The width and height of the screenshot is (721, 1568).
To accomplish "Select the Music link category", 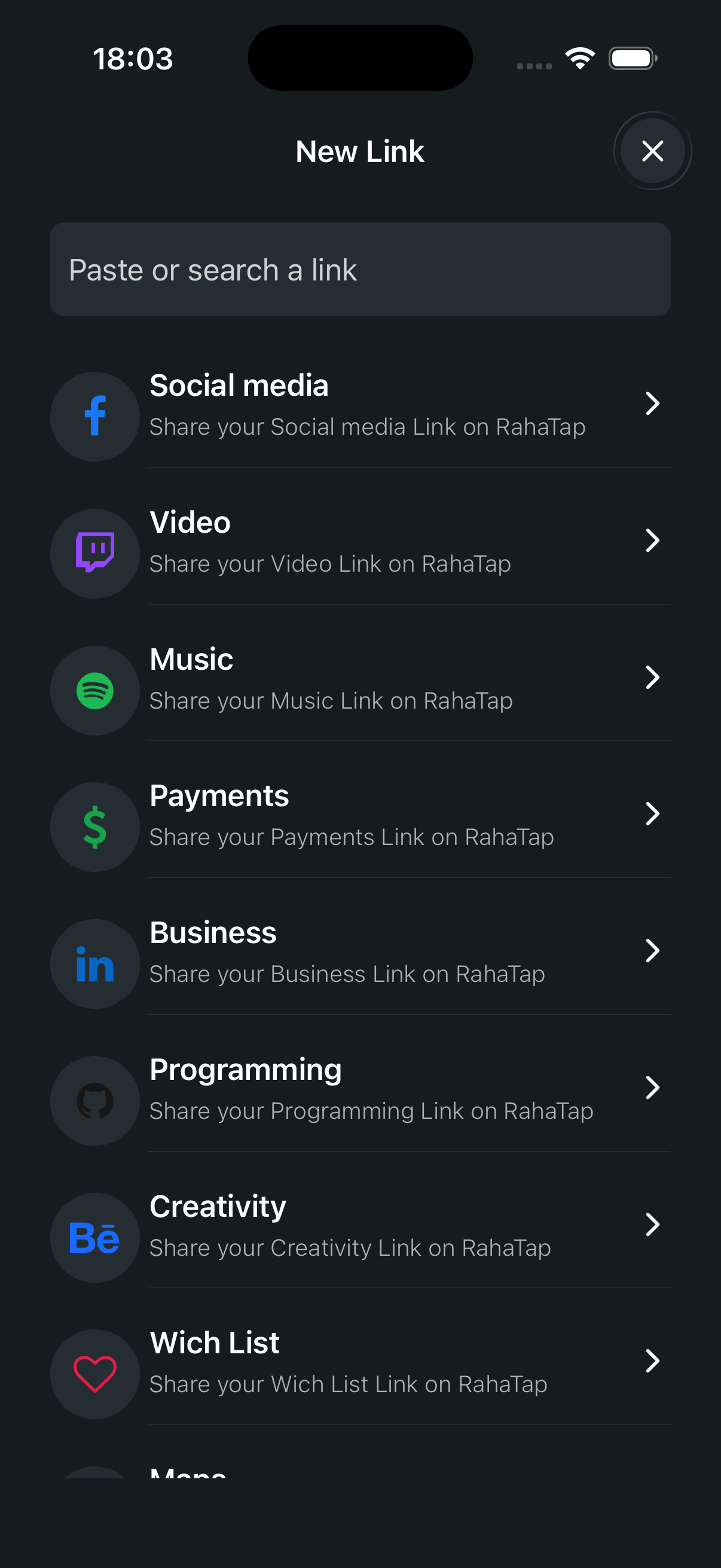I will 360,679.
